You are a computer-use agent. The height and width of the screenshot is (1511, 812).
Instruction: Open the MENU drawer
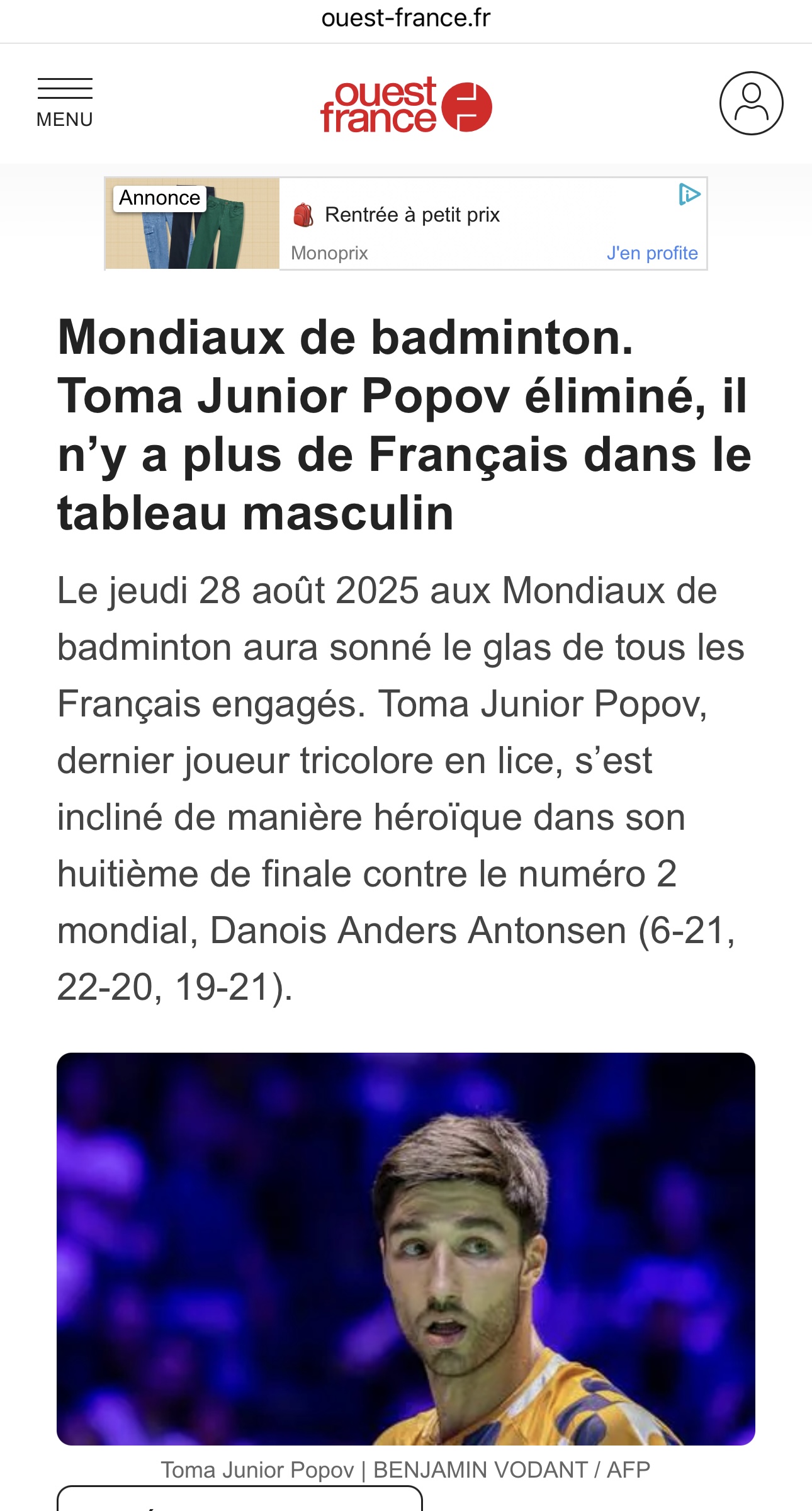65,103
